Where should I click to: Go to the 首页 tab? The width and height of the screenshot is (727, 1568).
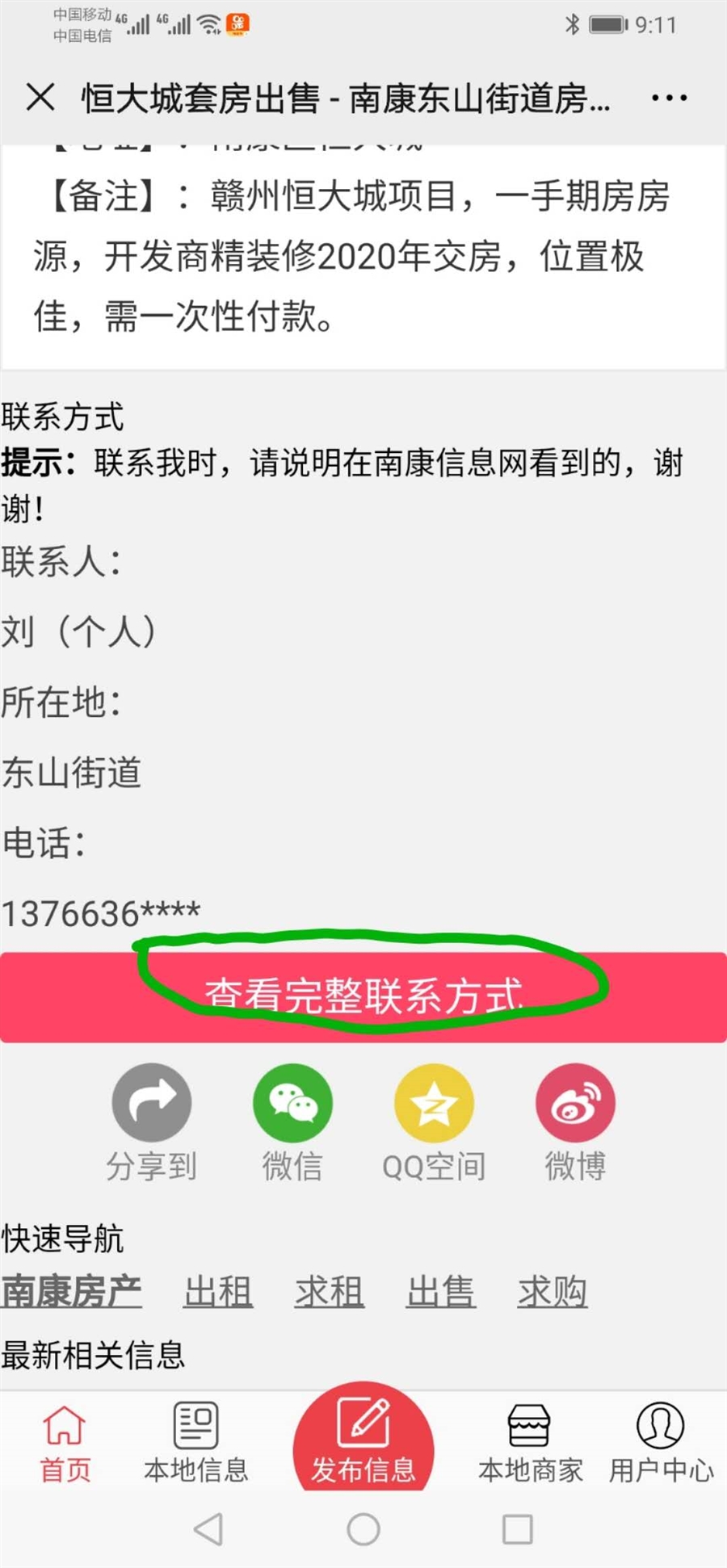pyautogui.click(x=65, y=1444)
